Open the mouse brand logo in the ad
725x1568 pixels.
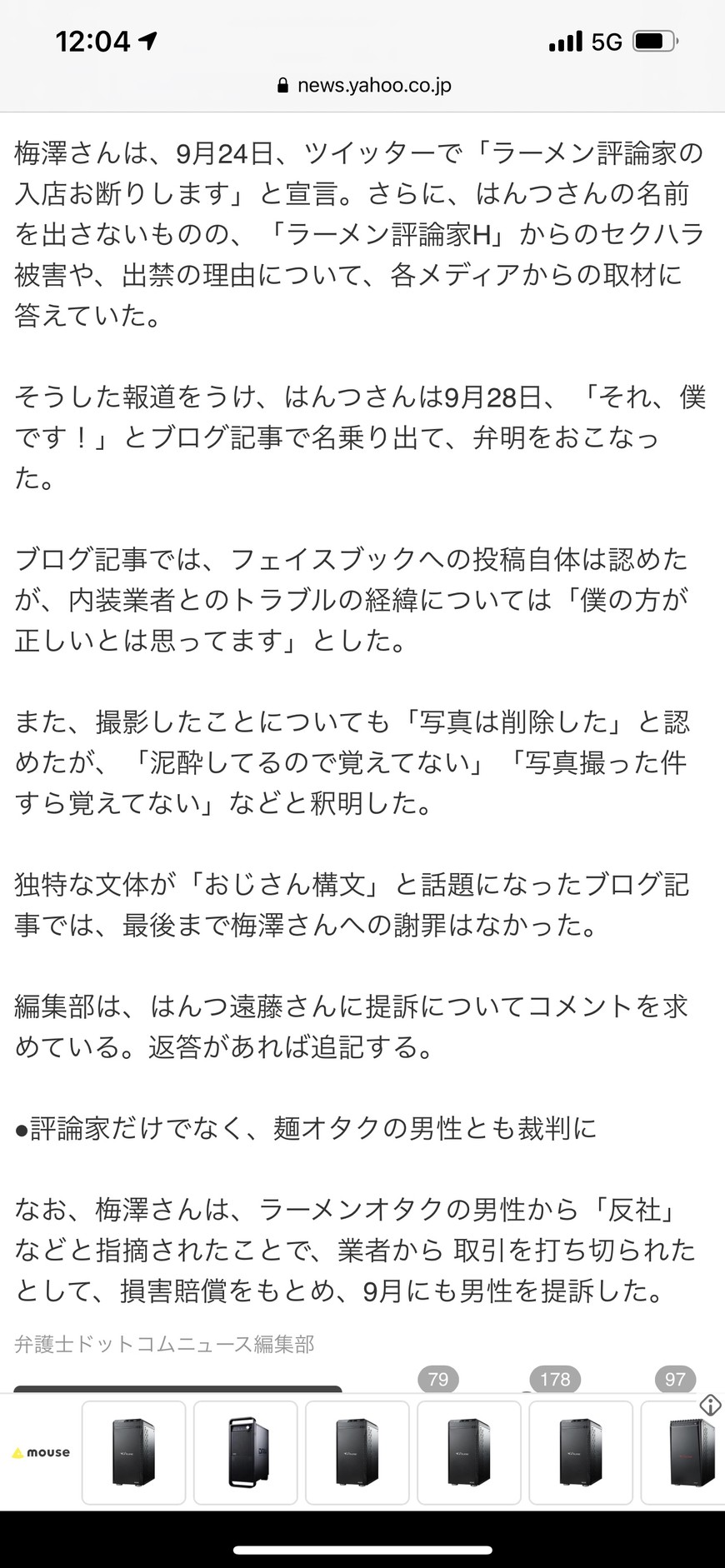point(41,1453)
